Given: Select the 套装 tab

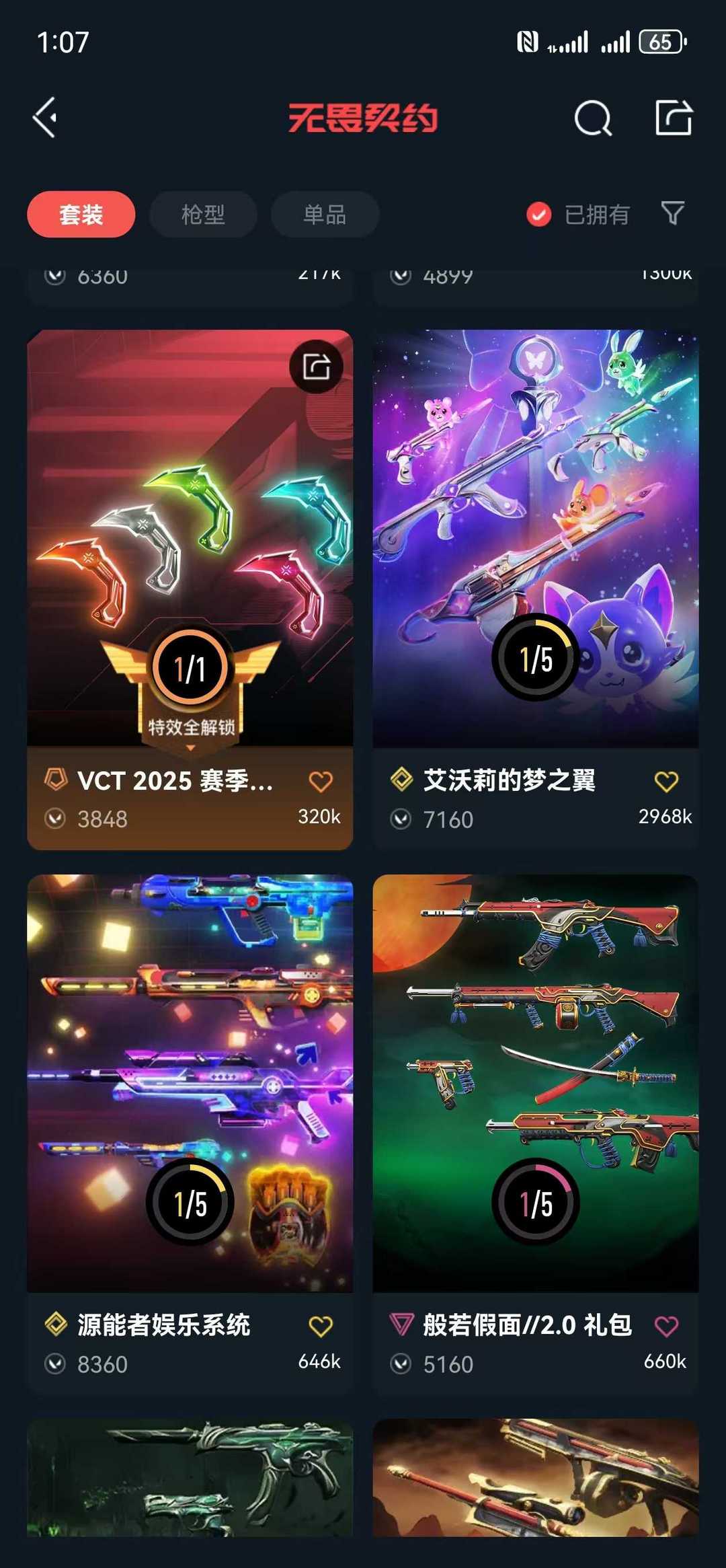Looking at the screenshot, I should (81, 215).
